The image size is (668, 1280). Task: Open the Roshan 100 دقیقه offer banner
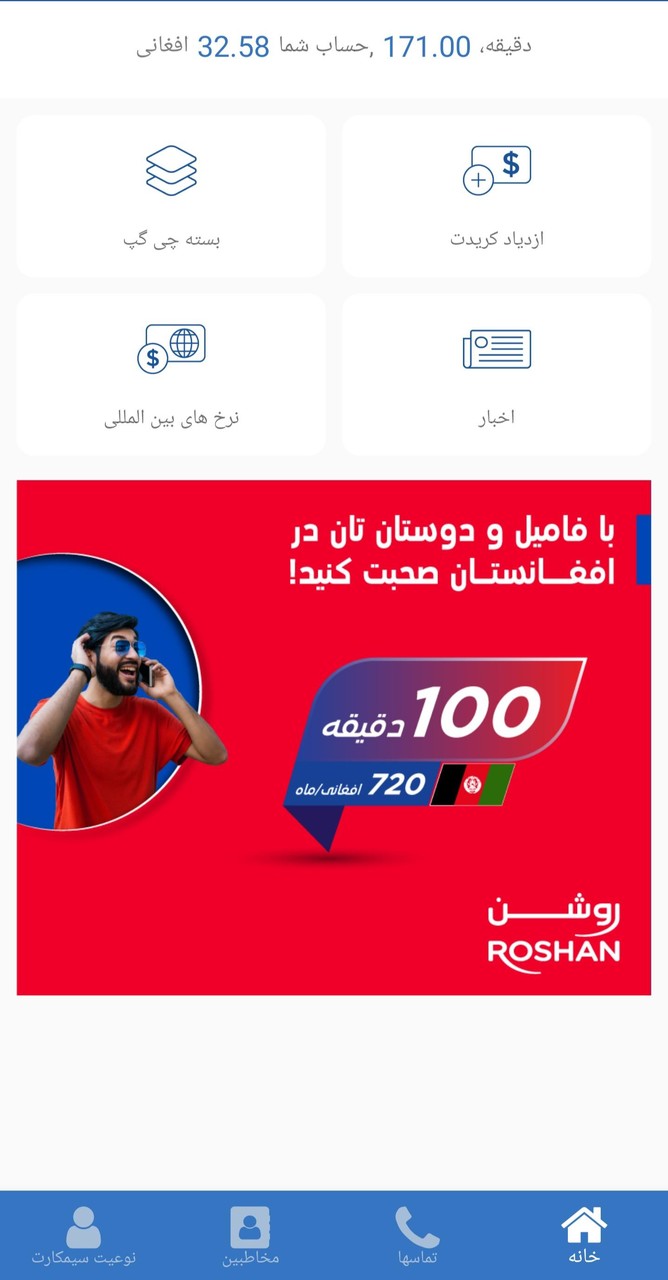[x=334, y=737]
